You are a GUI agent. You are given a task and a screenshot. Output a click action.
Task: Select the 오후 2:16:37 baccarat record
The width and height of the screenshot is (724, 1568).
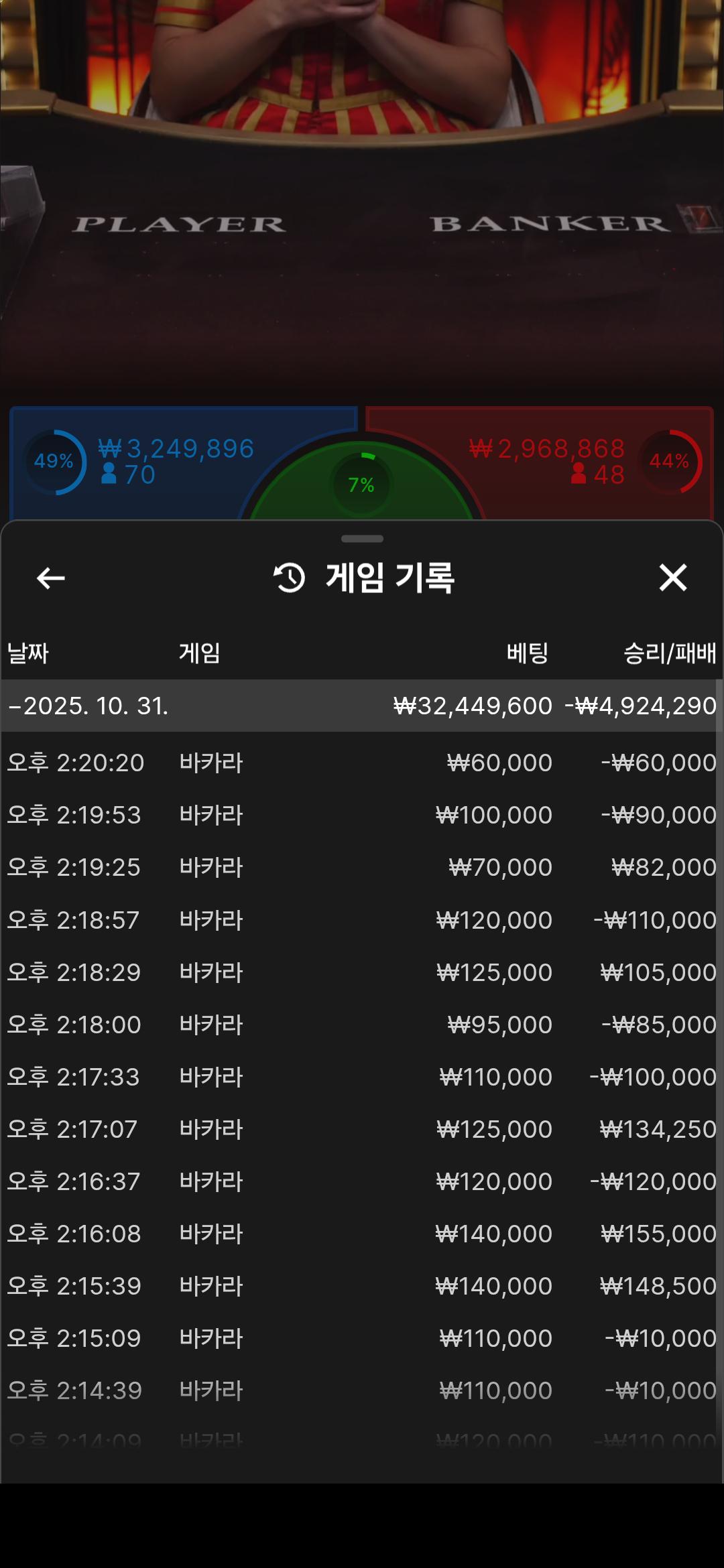(x=362, y=1181)
